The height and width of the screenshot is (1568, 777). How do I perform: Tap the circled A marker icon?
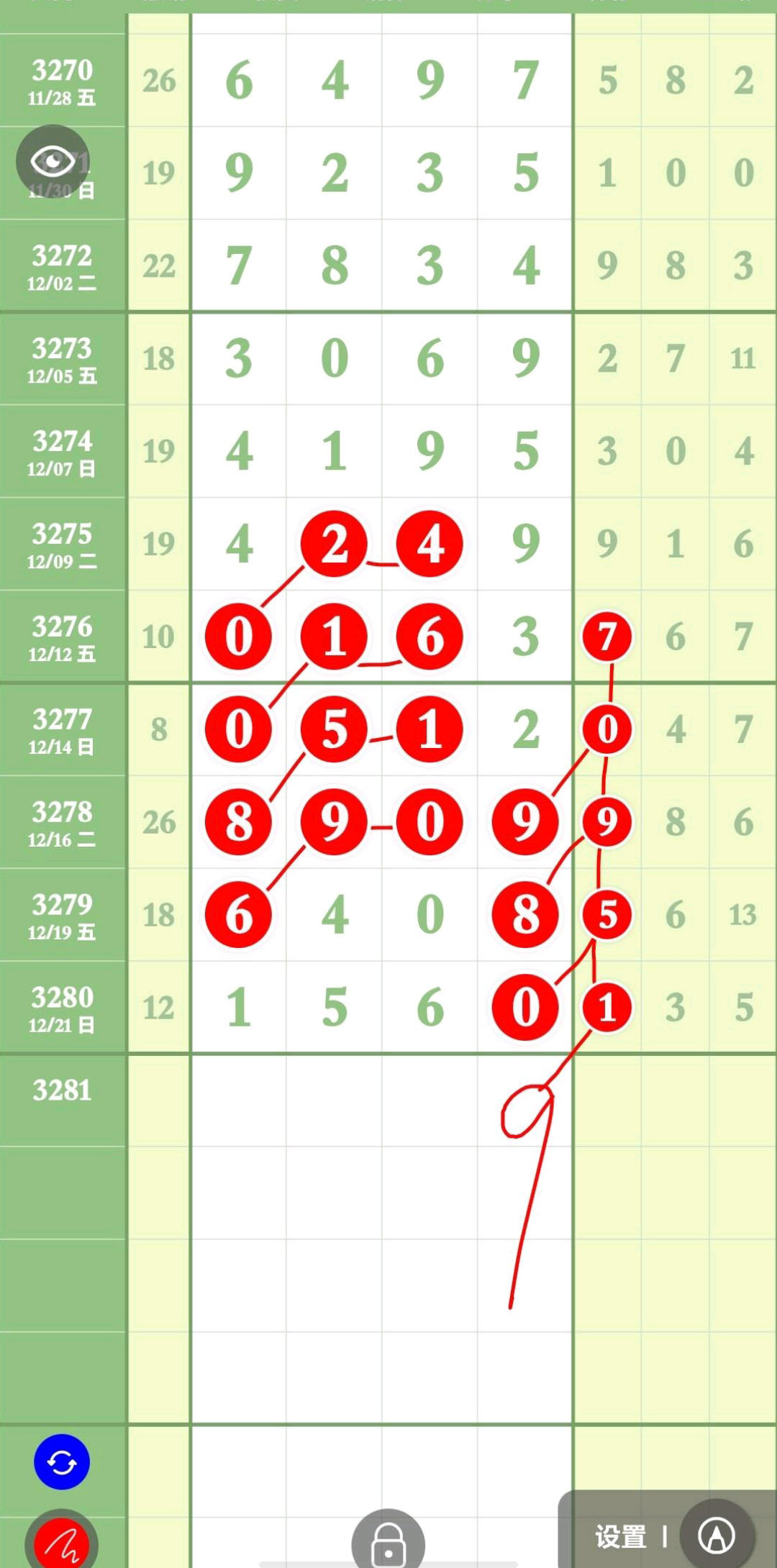point(717,1536)
